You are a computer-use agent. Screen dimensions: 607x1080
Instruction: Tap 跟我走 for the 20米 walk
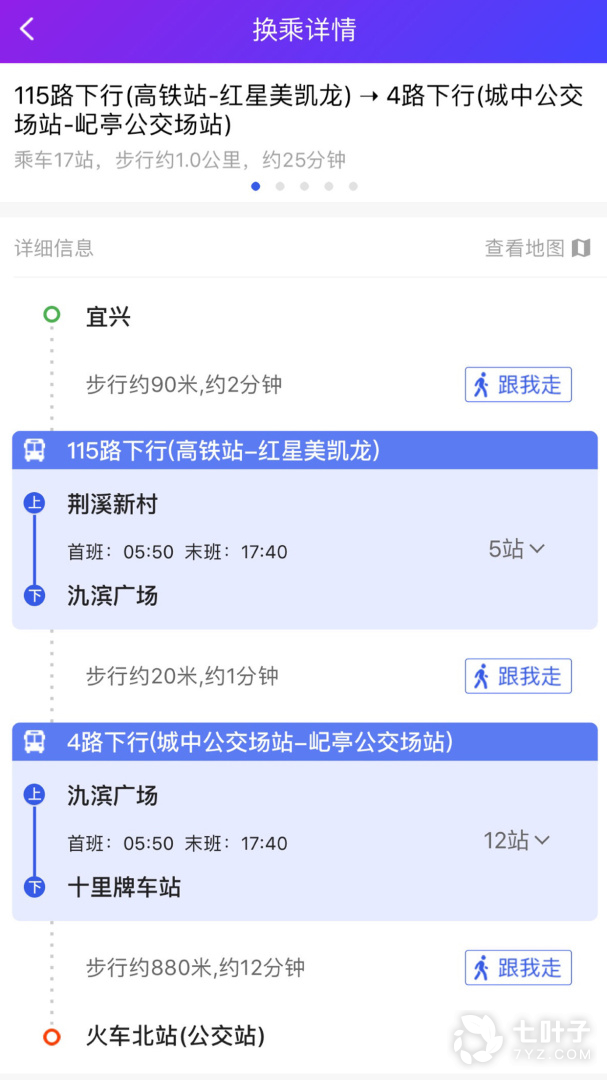coord(518,676)
